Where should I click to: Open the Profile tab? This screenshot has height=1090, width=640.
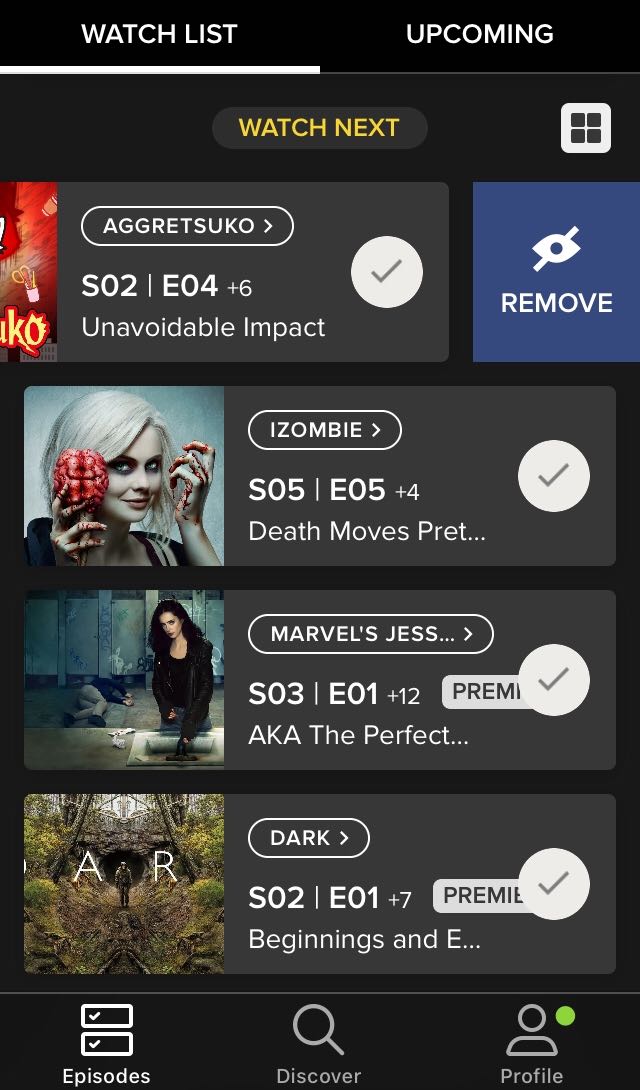point(532,1045)
